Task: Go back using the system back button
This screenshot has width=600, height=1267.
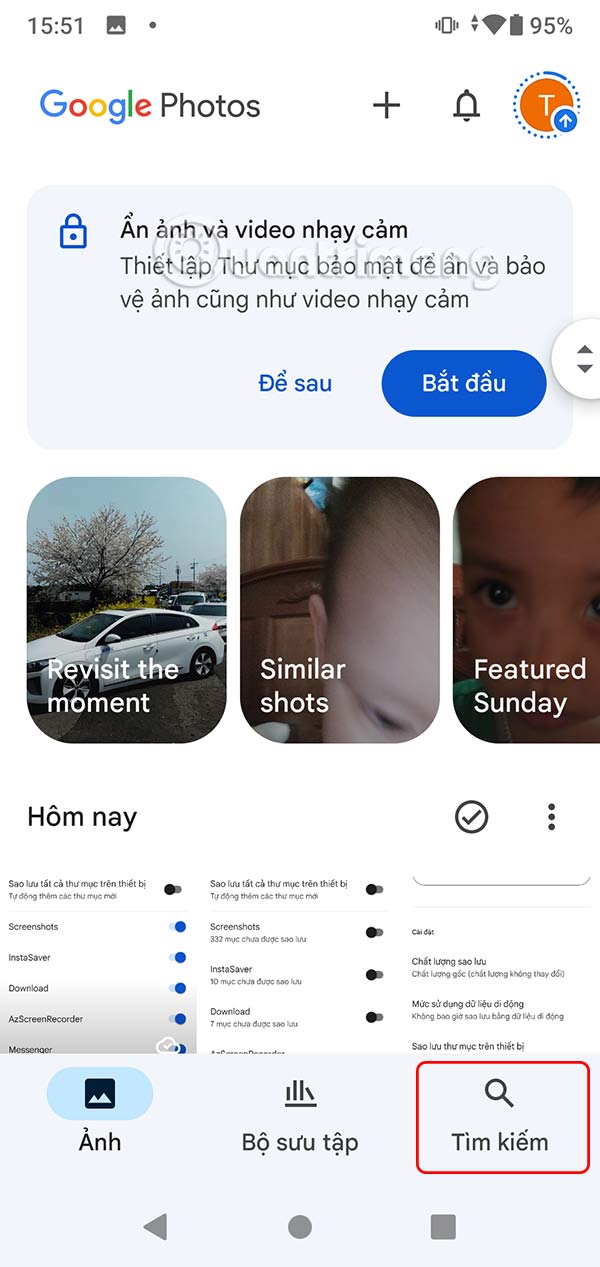Action: (x=155, y=1227)
